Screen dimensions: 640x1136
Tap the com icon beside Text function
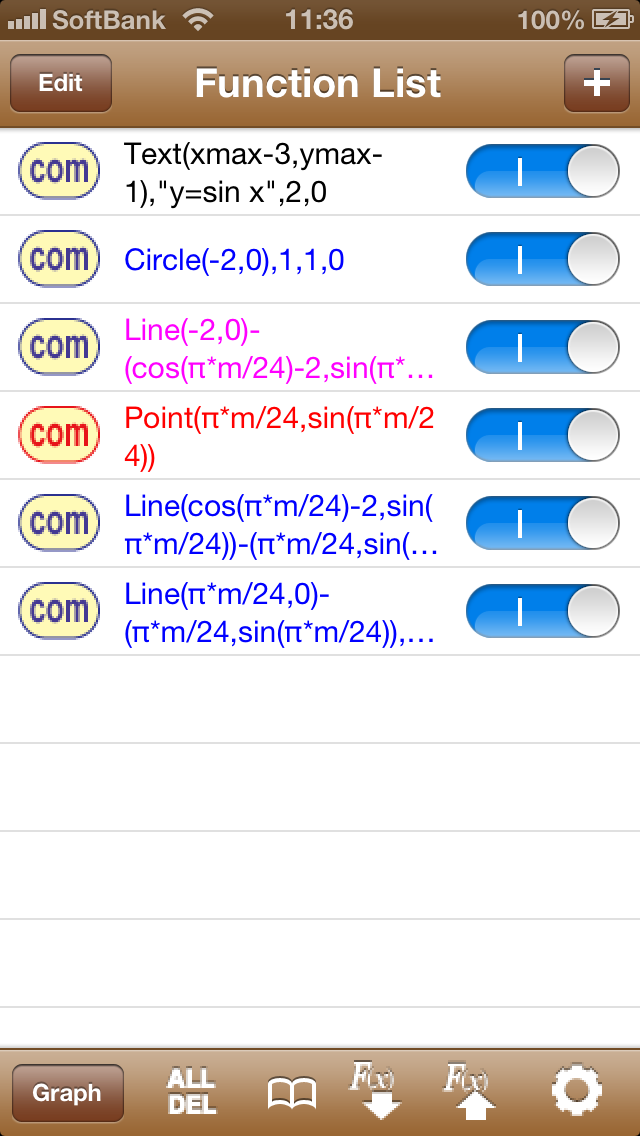[59, 171]
